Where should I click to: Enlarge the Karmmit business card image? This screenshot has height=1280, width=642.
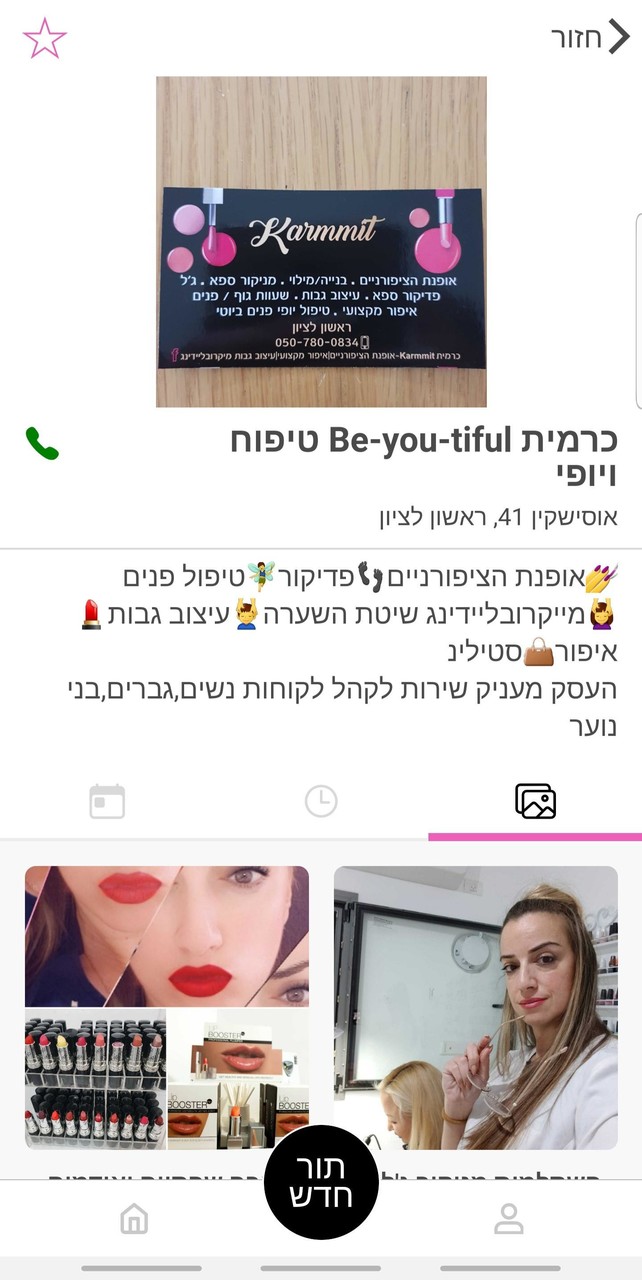321,242
